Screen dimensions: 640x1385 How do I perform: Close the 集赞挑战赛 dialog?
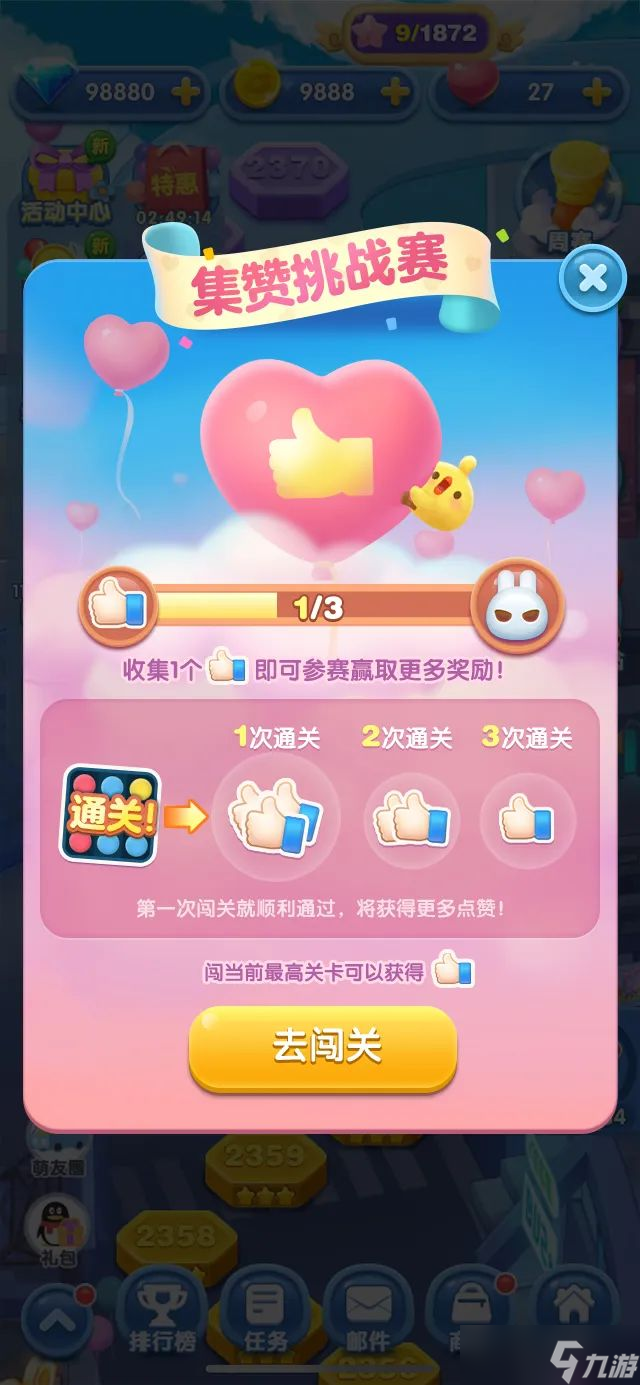point(593,278)
